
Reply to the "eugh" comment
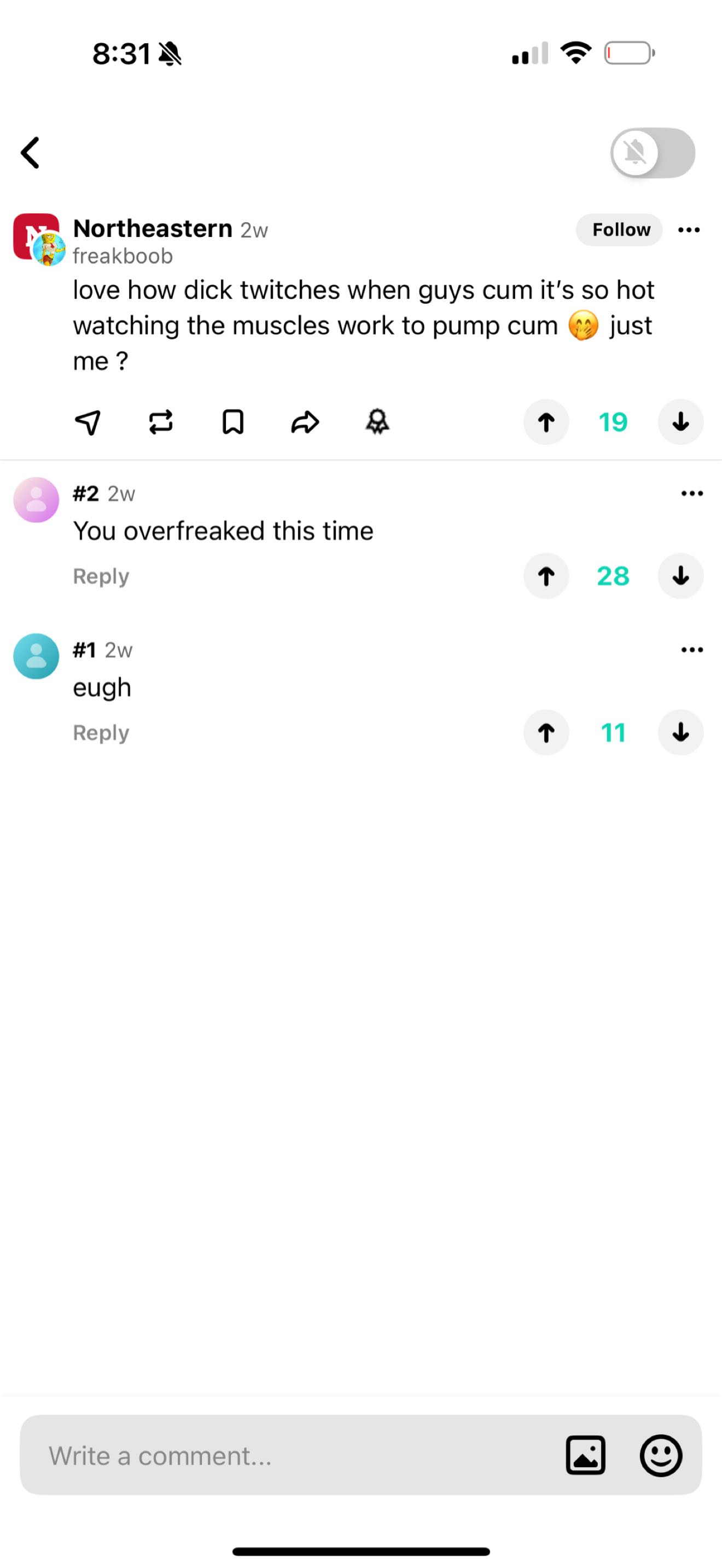click(101, 732)
